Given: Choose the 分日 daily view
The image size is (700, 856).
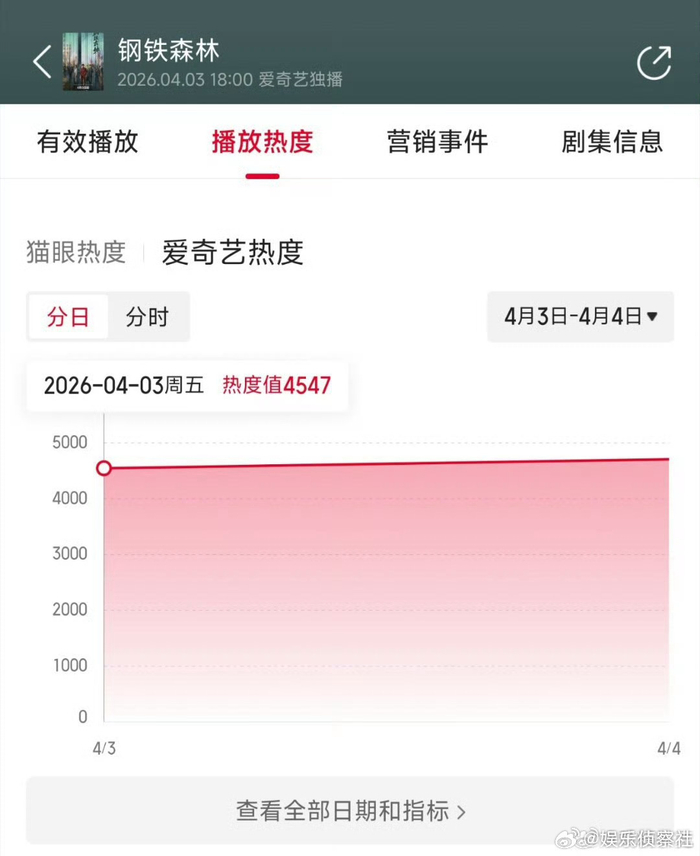Looking at the screenshot, I should 68,317.
